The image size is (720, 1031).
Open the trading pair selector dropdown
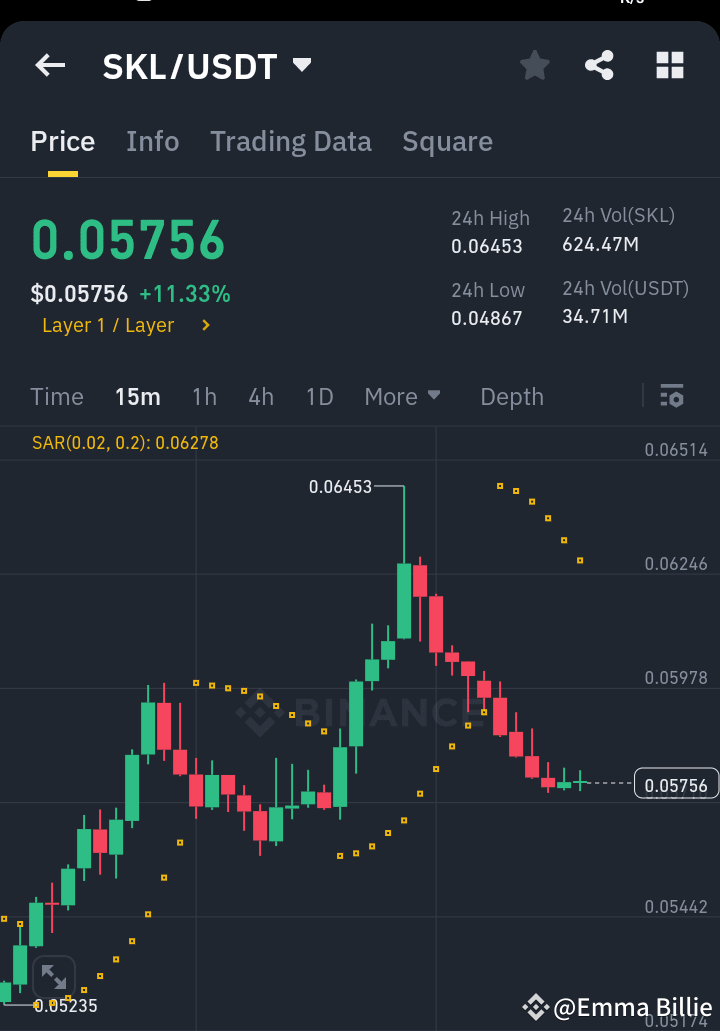coord(301,65)
